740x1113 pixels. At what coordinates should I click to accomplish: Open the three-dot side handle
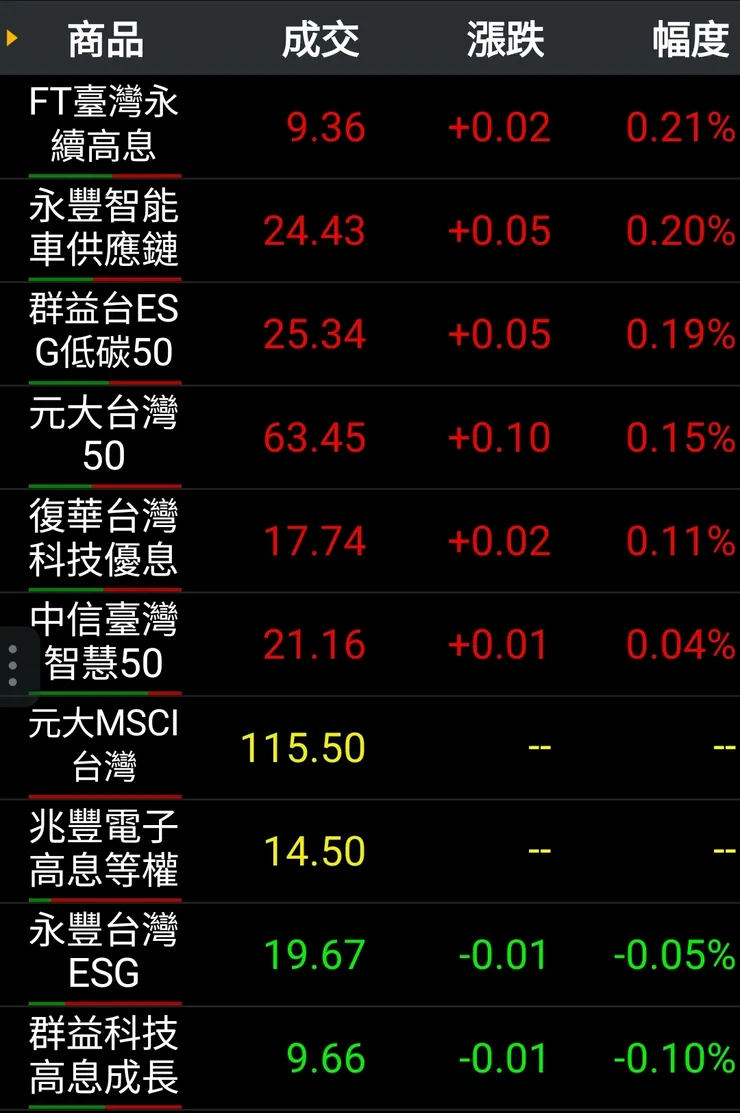tap(12, 665)
